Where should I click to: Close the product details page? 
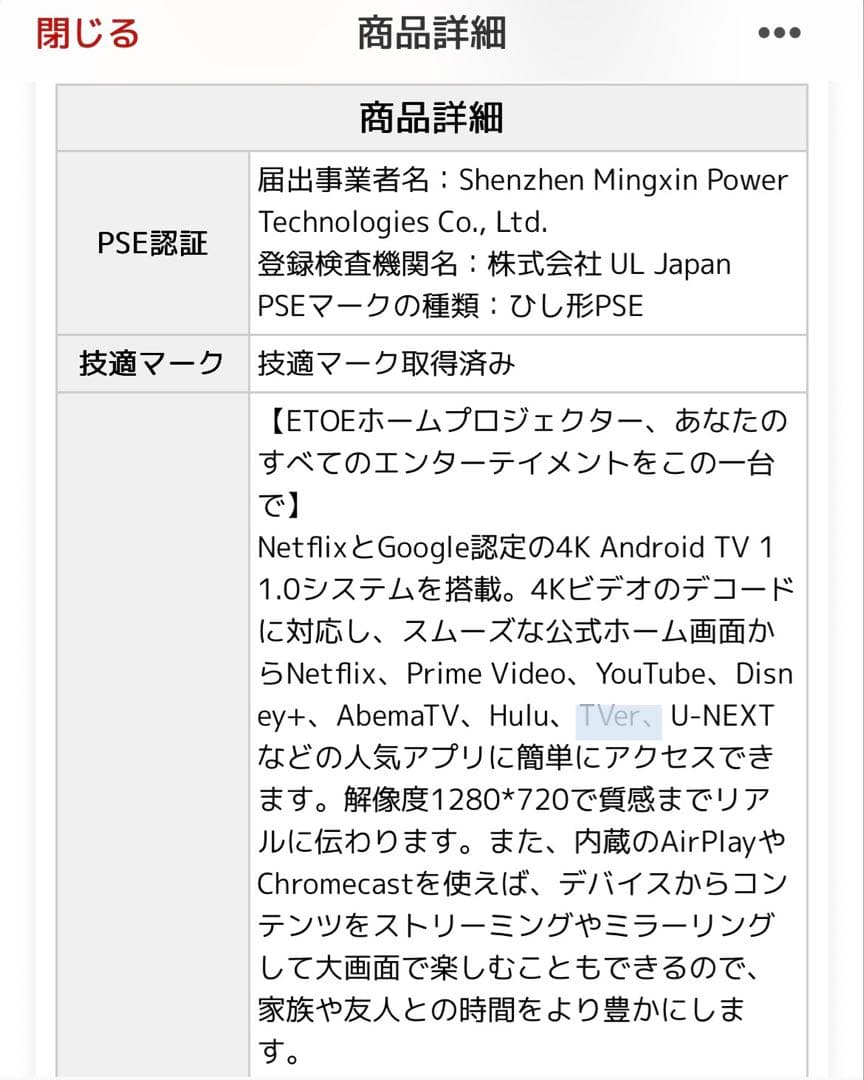[x=88, y=33]
